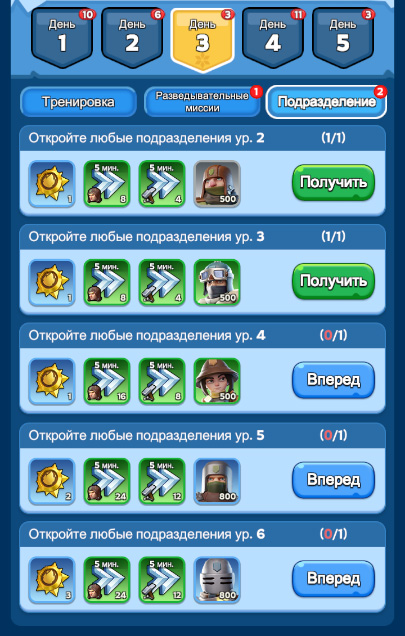View the 800 knight reward in ур. 6 task
Screen dimensions: 405x636
point(217,580)
